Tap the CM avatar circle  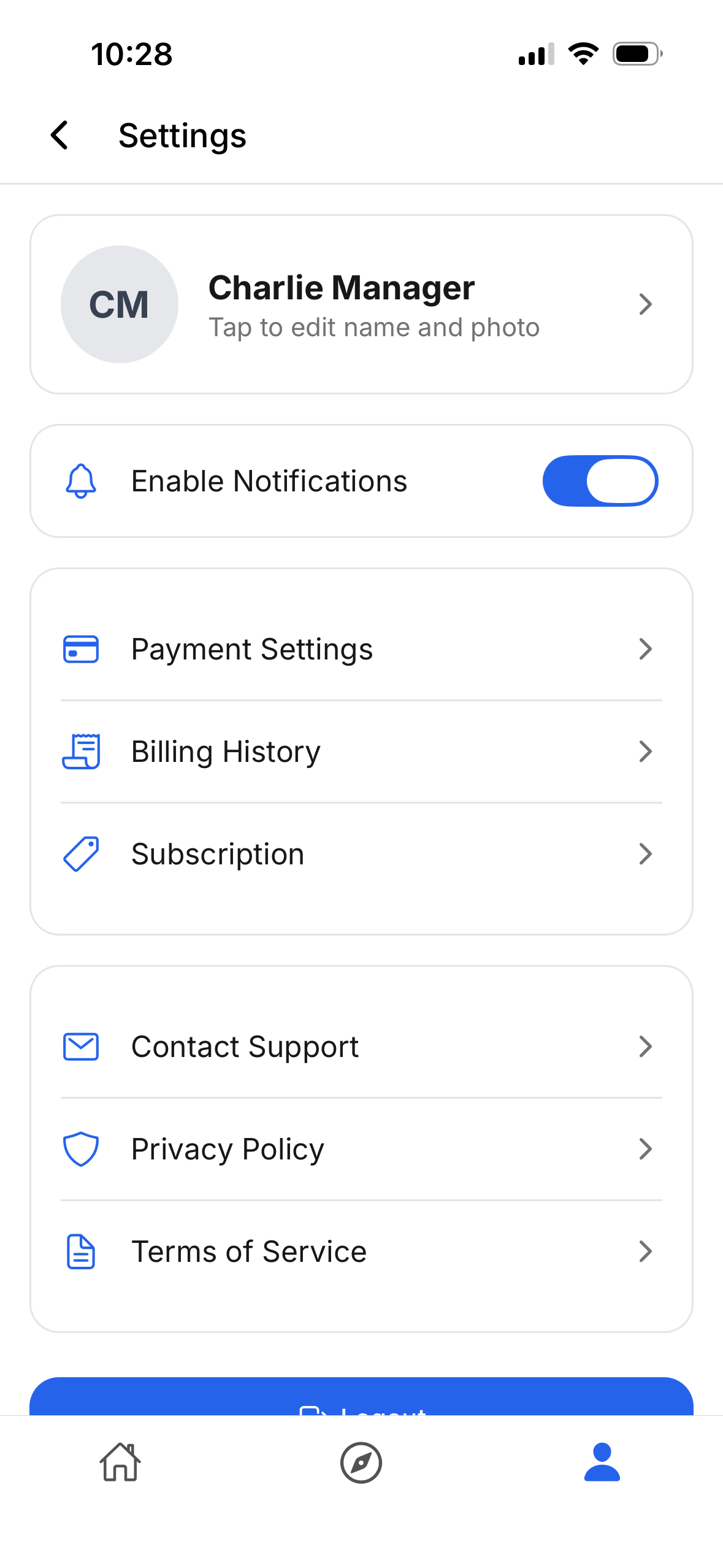(119, 304)
